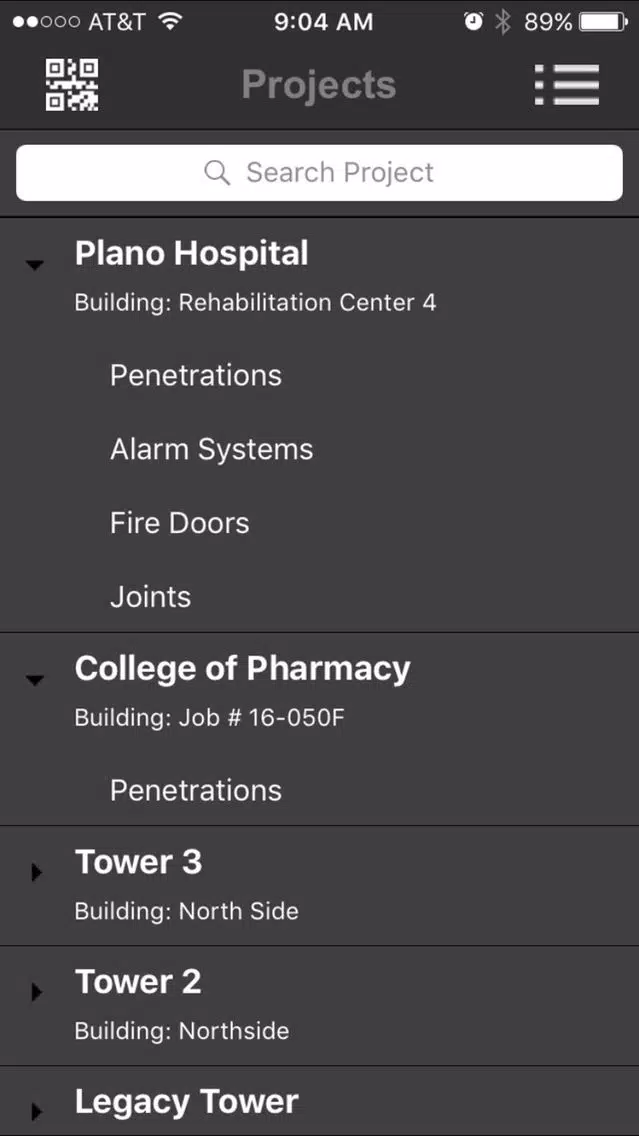Expand the Legacy Tower project
639x1136 pixels.
pyautogui.click(x=36, y=1111)
